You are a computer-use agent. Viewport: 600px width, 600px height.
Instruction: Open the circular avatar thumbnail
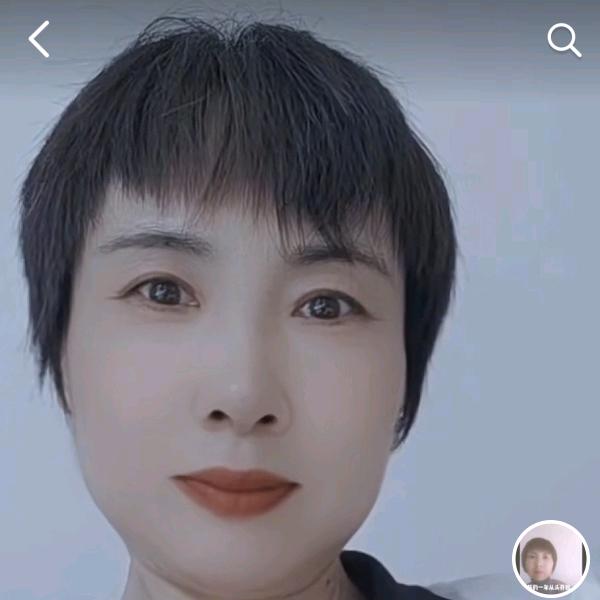pos(551,559)
